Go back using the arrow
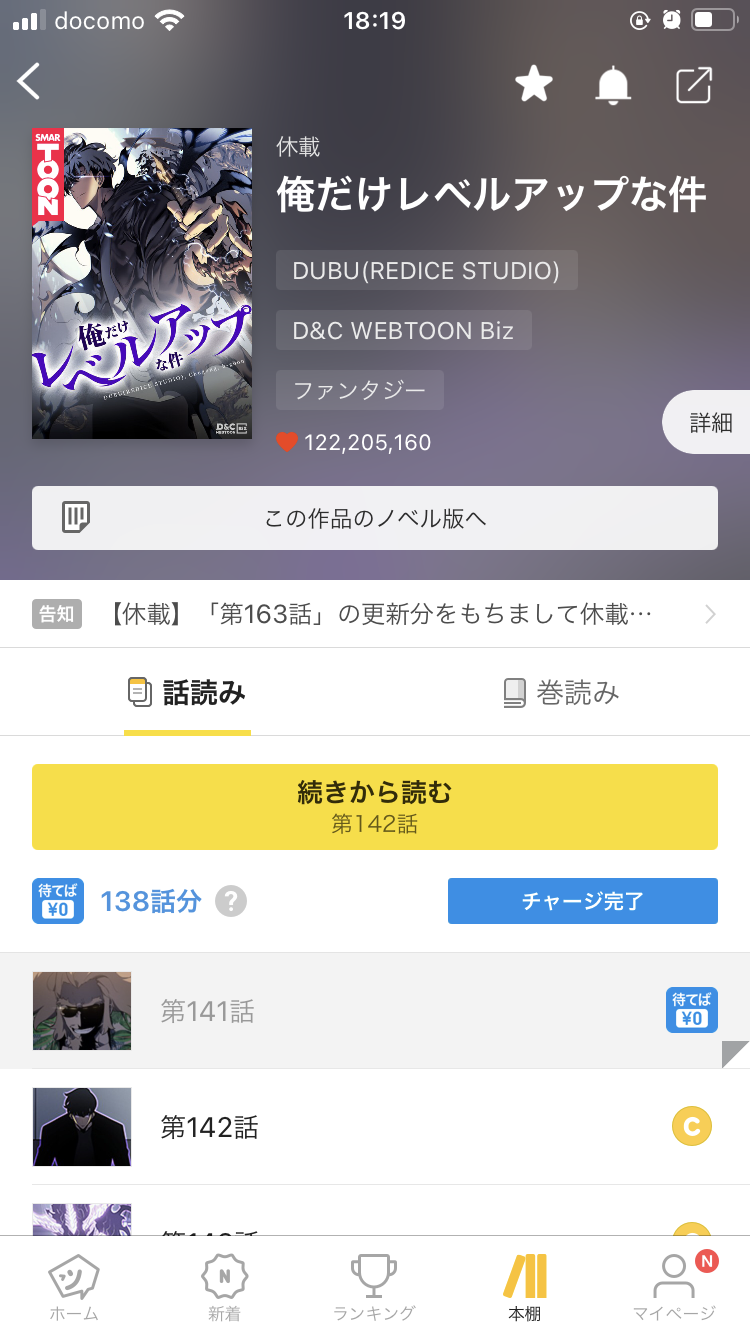Screen dimensions: 750x1334 click(30, 82)
